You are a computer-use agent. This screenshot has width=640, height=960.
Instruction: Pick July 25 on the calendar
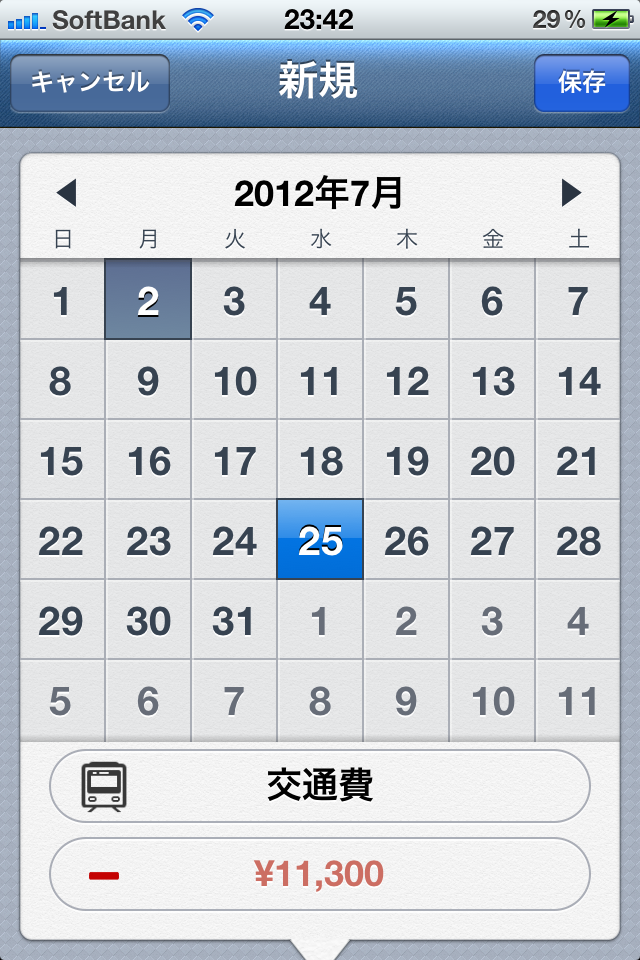point(320,540)
